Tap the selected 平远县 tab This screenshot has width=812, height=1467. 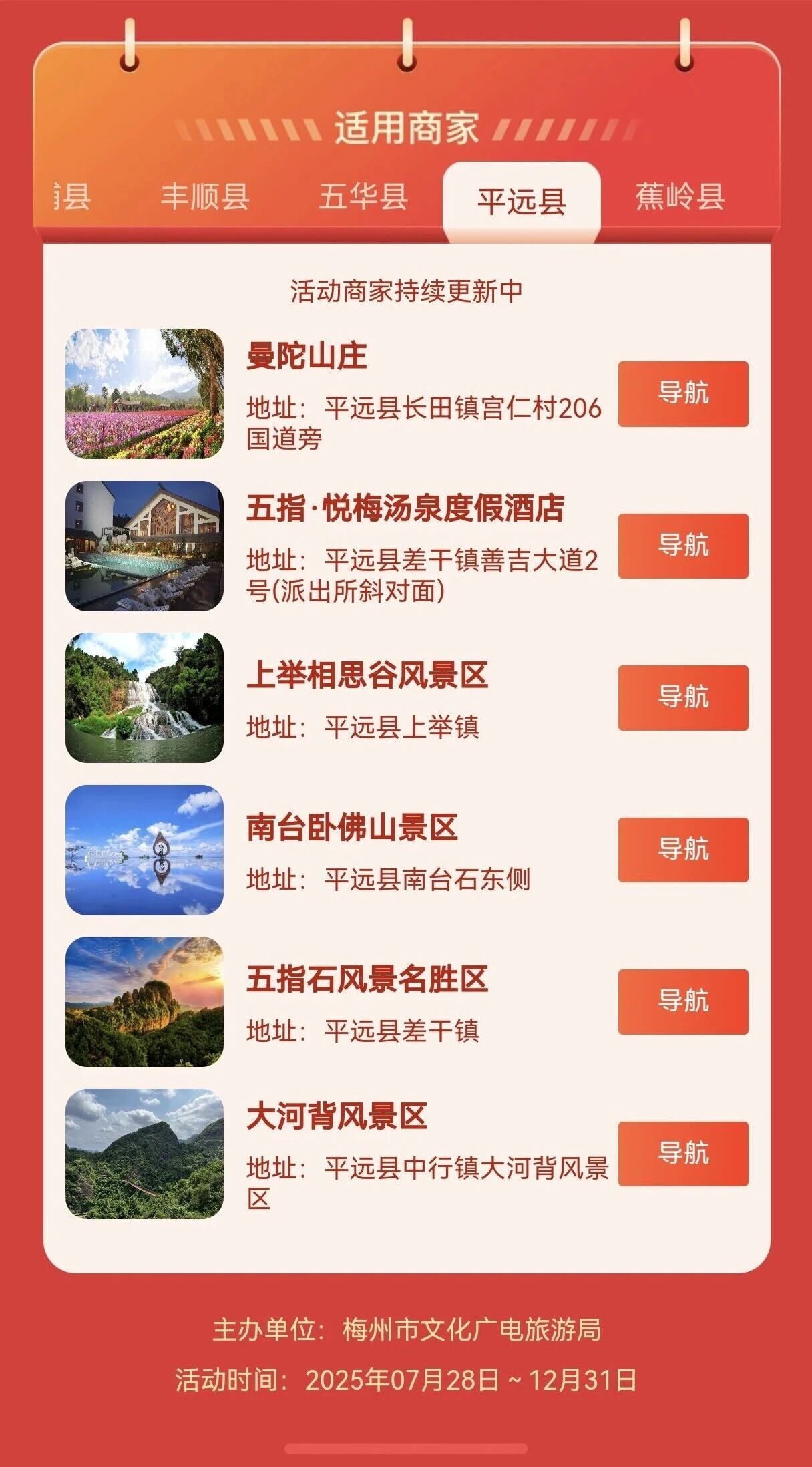(522, 201)
